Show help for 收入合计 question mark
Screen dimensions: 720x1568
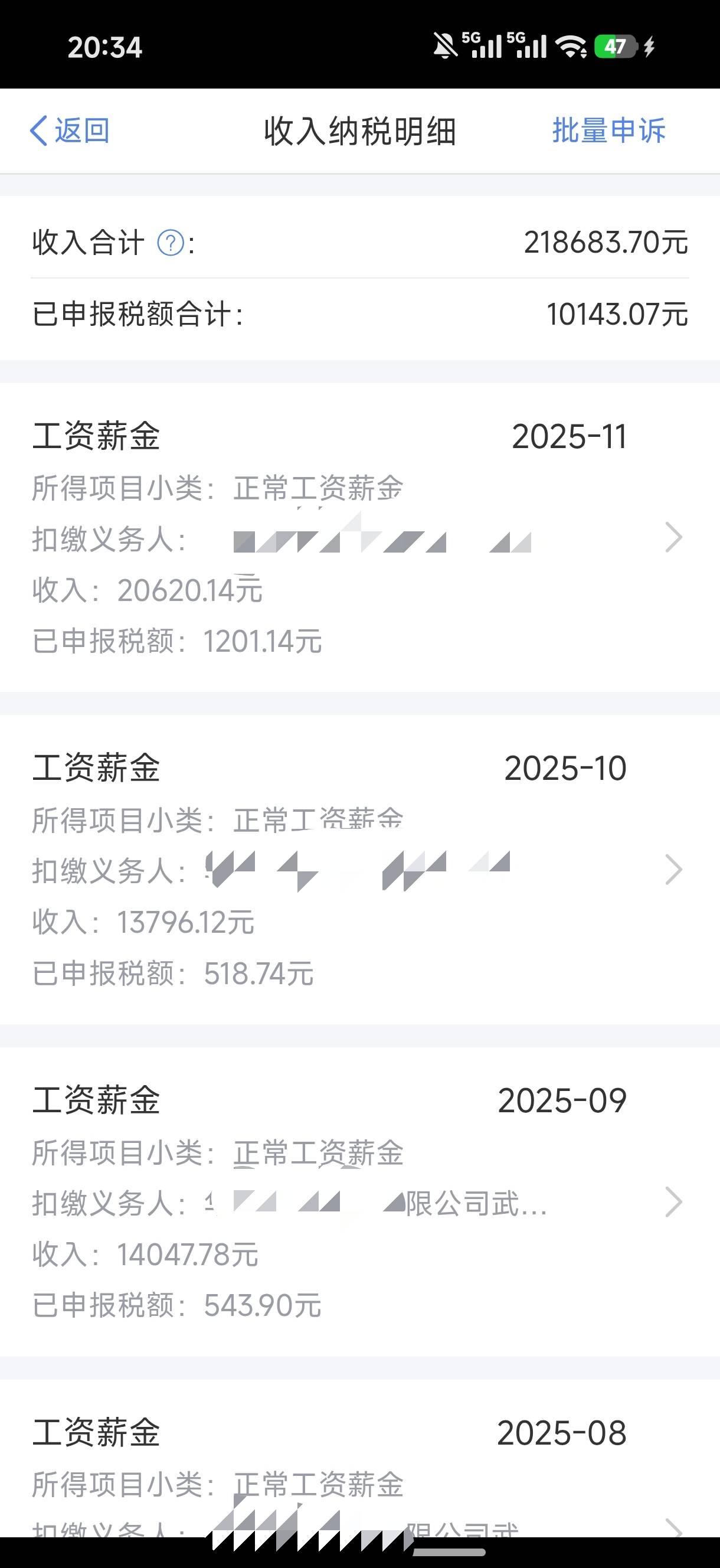click(171, 243)
